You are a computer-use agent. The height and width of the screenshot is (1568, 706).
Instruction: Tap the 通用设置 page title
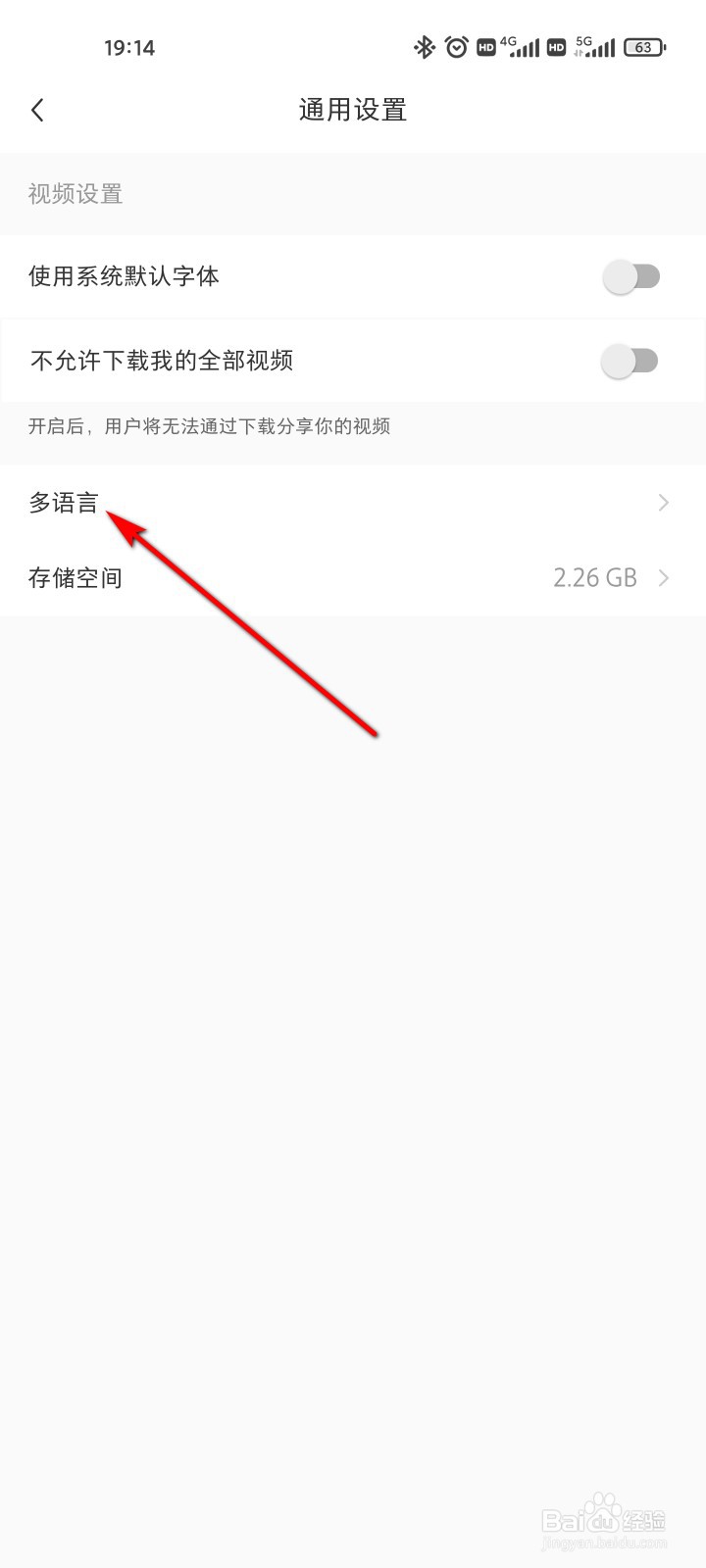pos(352,110)
